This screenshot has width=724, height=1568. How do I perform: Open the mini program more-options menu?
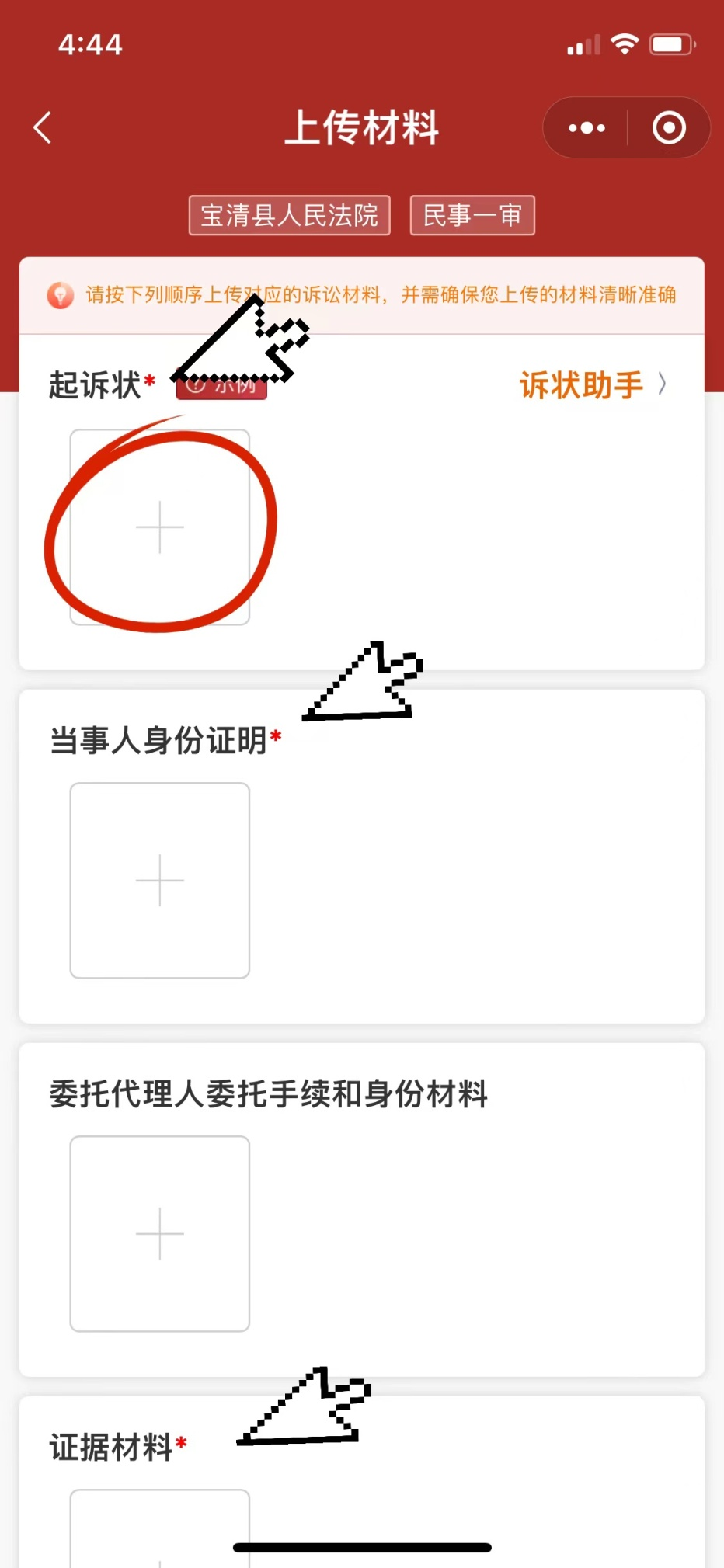pos(587,128)
